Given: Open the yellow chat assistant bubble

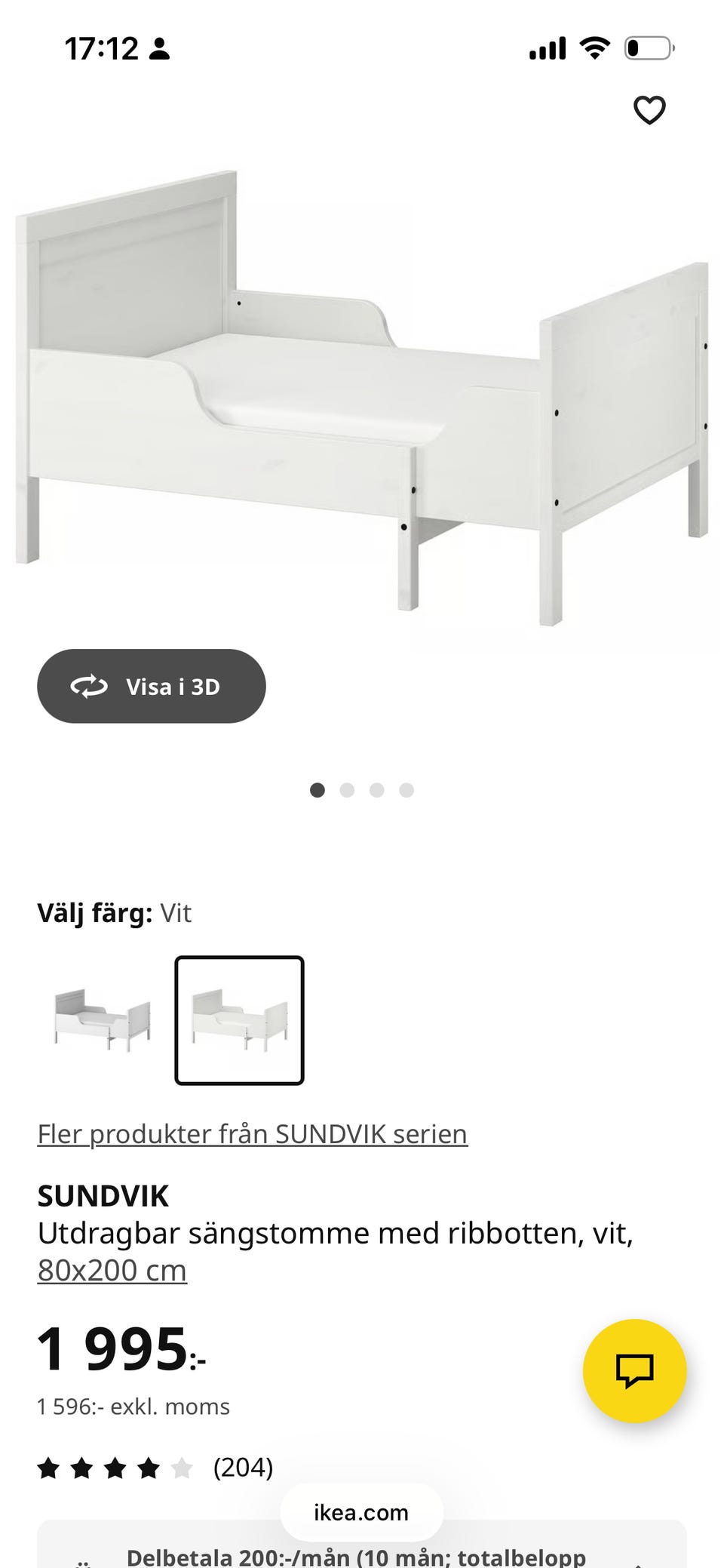Looking at the screenshot, I should (x=634, y=1371).
